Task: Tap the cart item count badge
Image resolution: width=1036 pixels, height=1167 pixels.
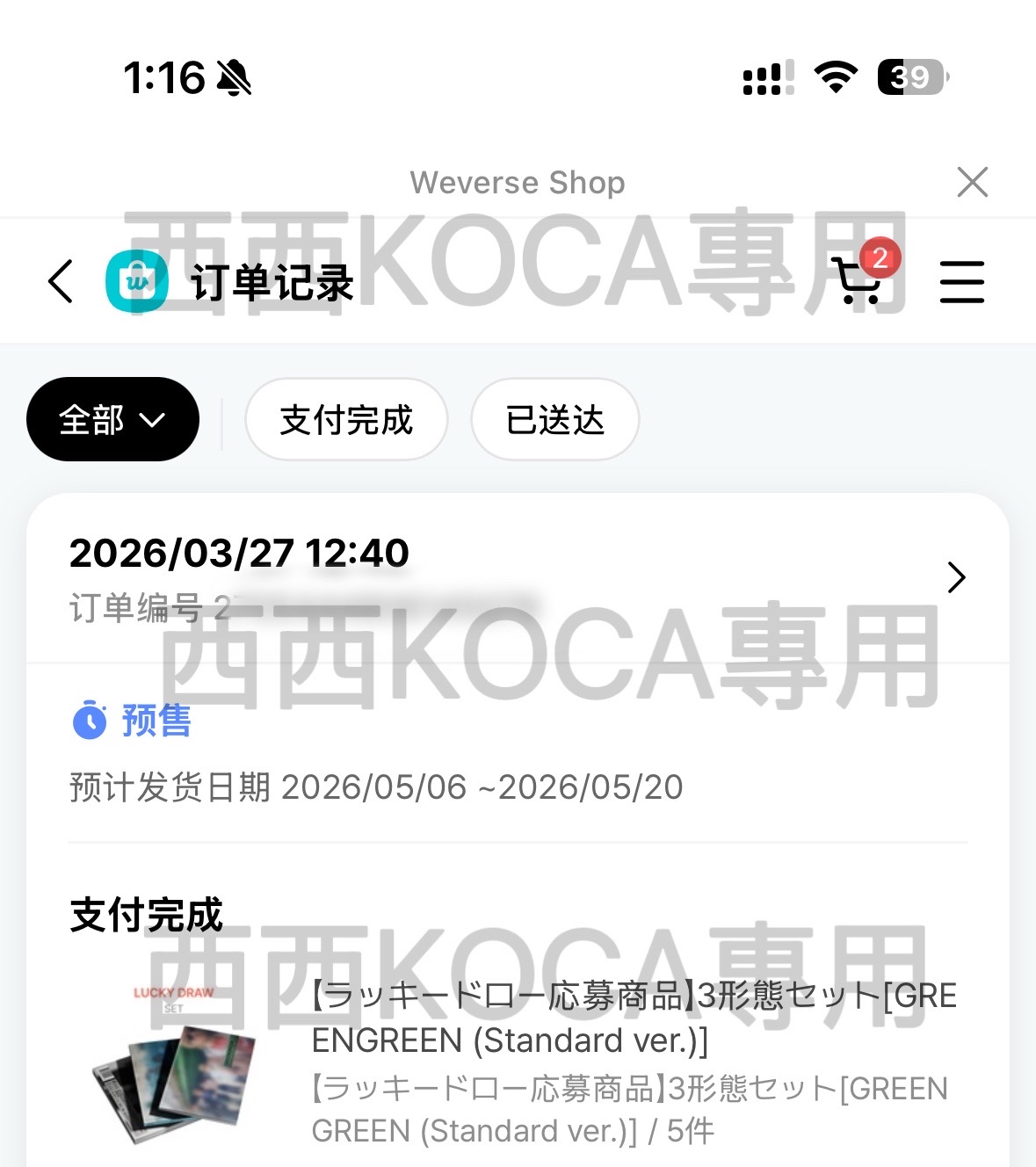Action: tap(881, 257)
